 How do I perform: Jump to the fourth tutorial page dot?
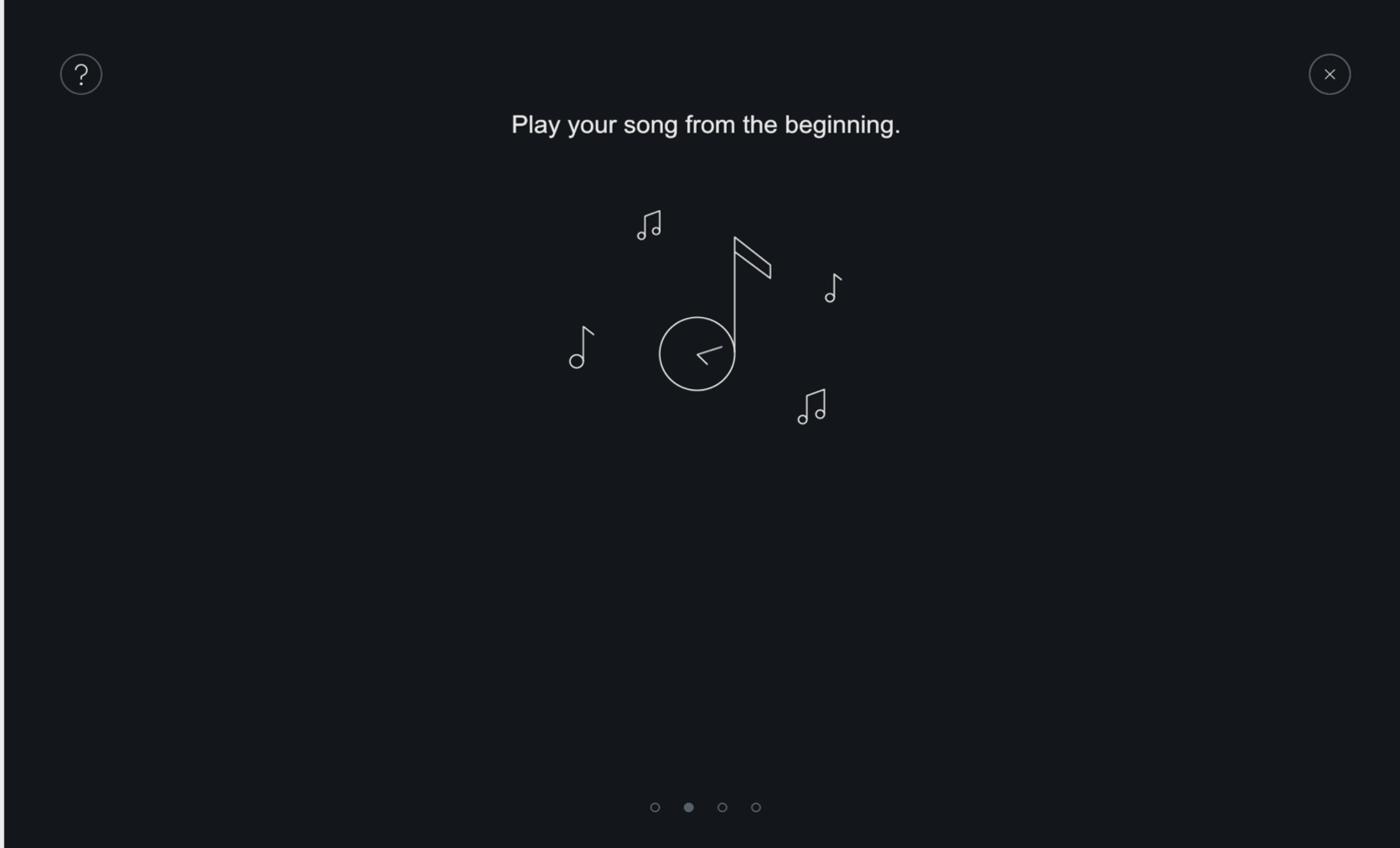755,808
